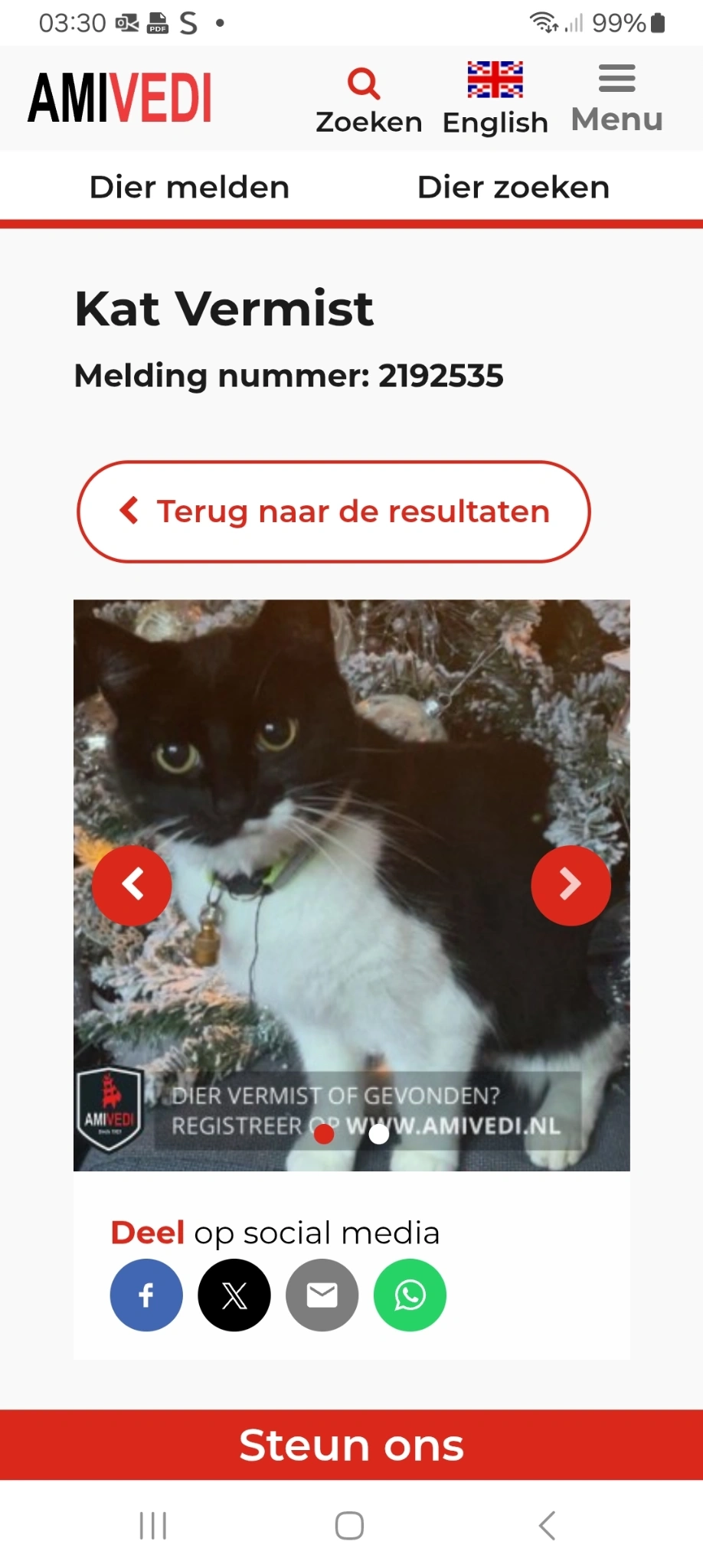This screenshot has height=1568, width=703.
Task: Show the previous cat photo
Action: 132,885
